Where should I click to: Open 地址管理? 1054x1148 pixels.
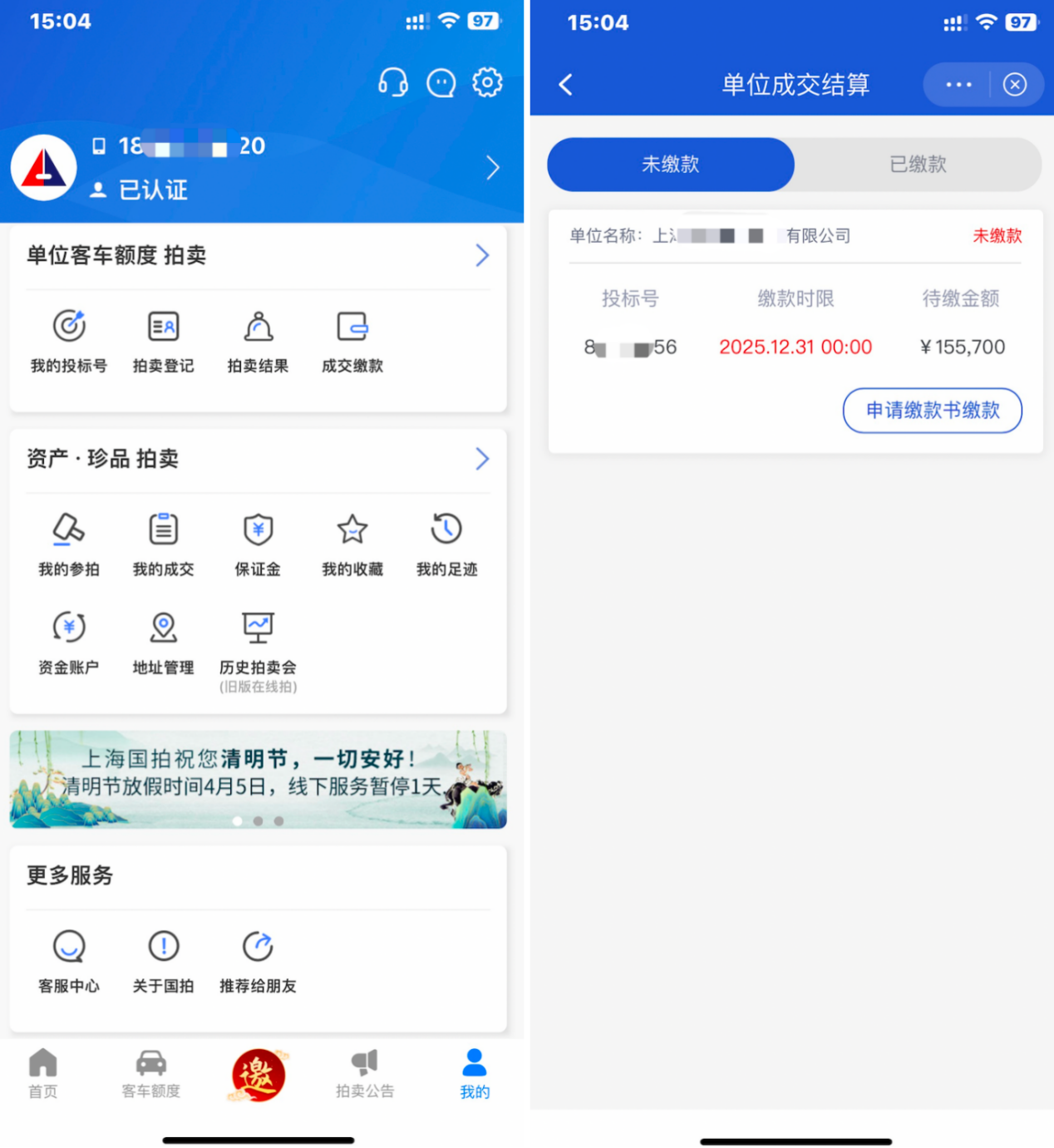click(x=164, y=643)
